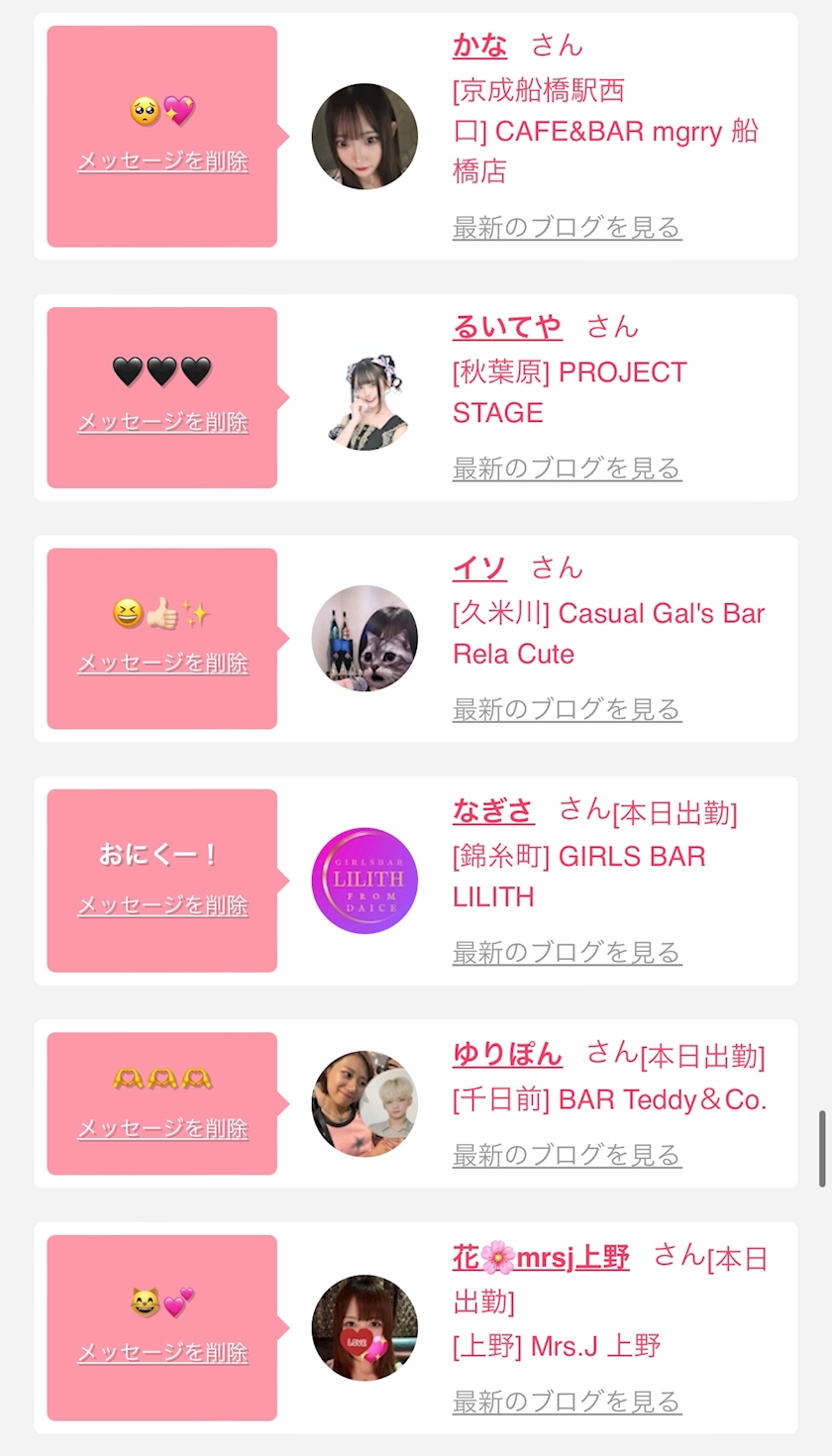Delete the message sent to ゆりぽん

coord(162,1128)
